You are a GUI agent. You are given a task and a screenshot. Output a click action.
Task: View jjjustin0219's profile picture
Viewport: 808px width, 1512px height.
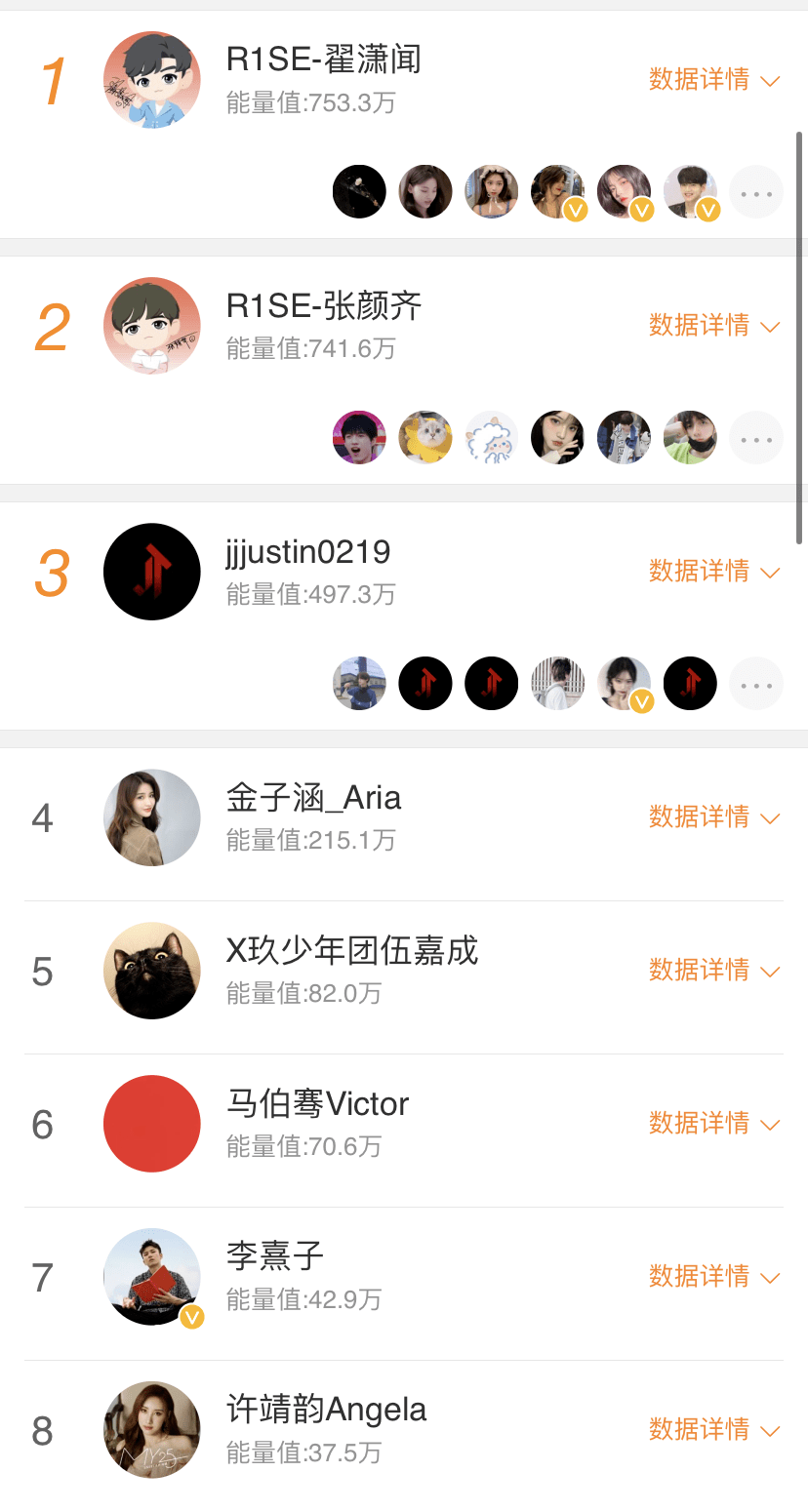(x=152, y=572)
